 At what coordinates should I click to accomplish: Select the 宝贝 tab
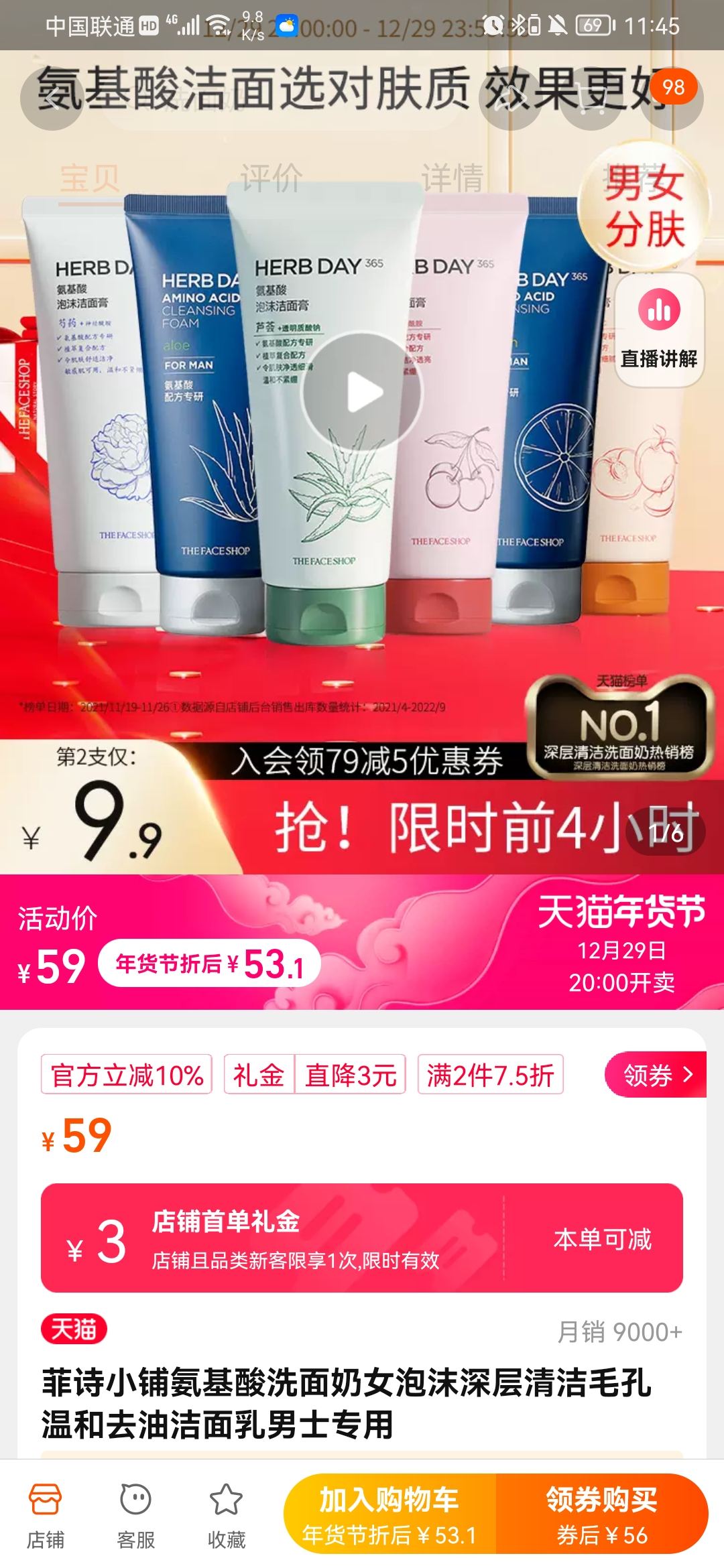click(x=90, y=178)
